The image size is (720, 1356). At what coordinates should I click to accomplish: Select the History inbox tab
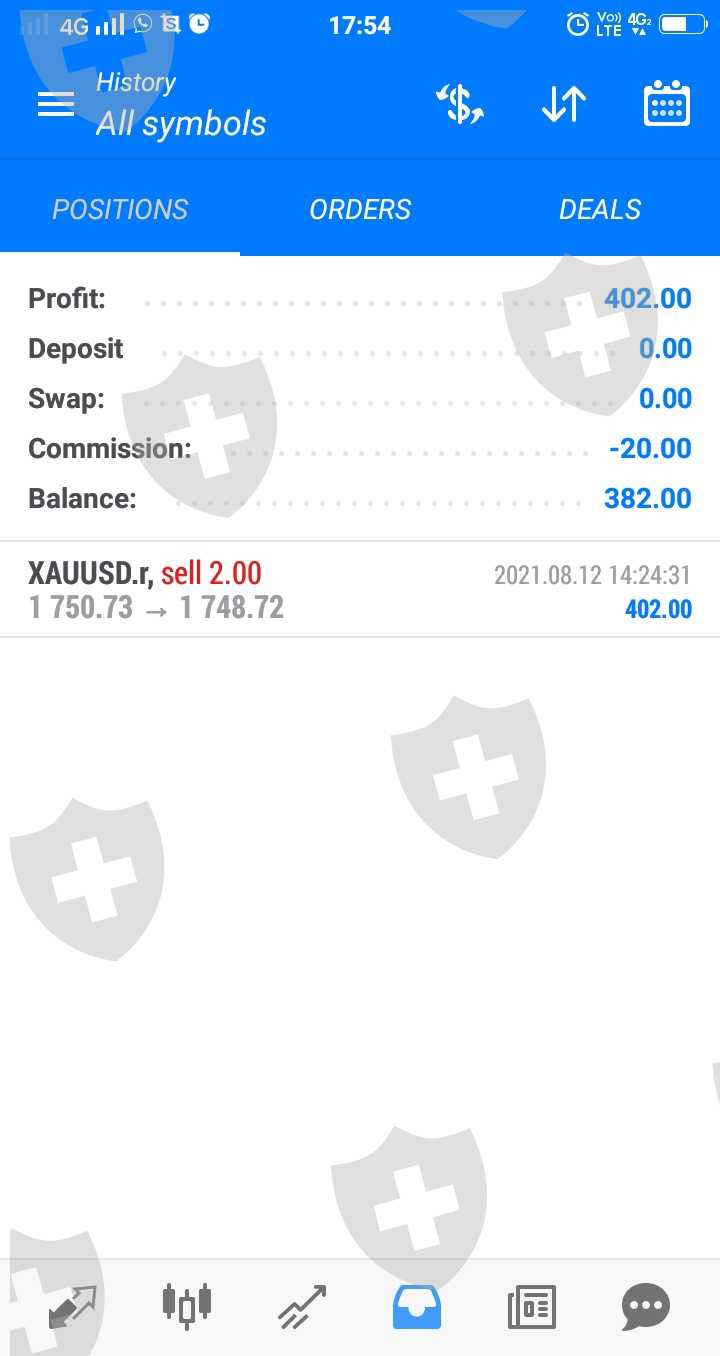click(417, 1306)
